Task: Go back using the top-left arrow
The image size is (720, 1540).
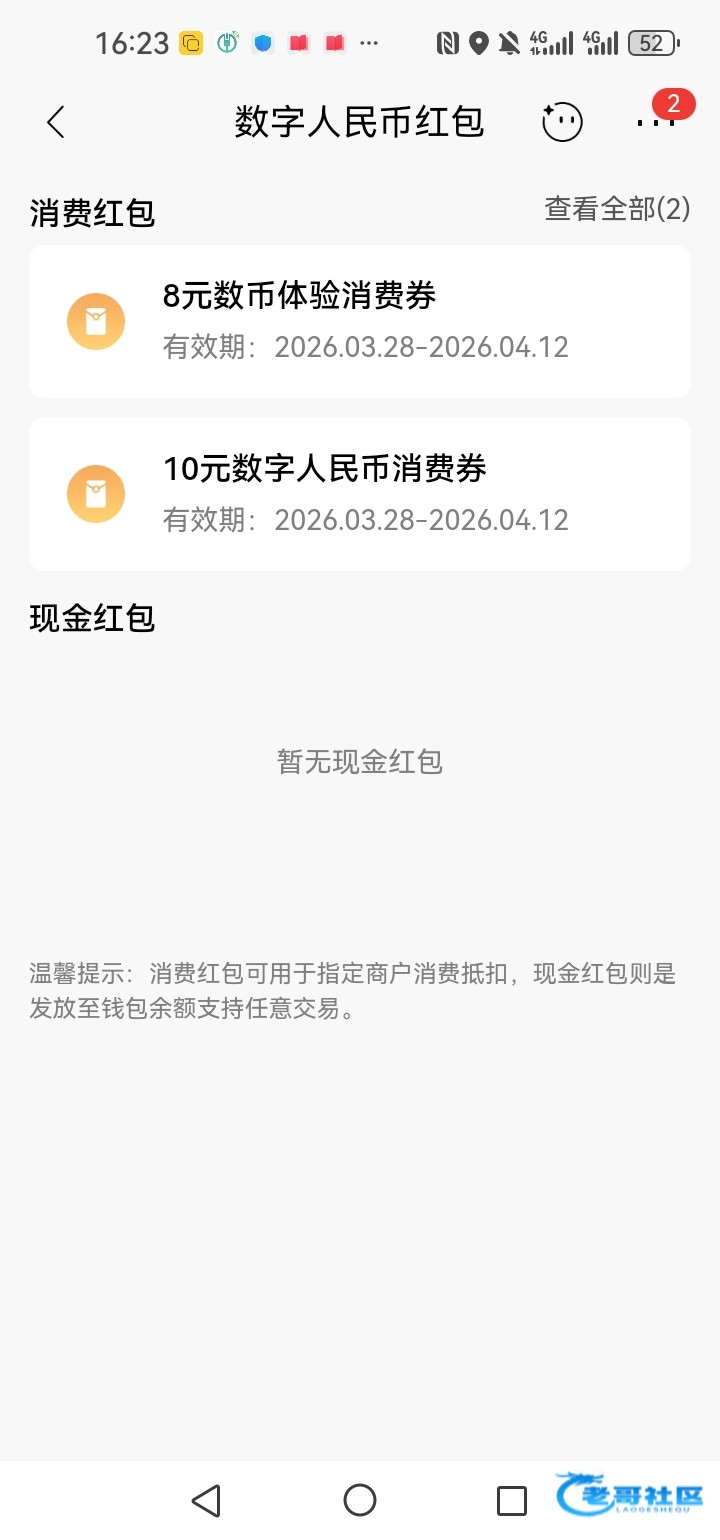Action: click(56, 122)
